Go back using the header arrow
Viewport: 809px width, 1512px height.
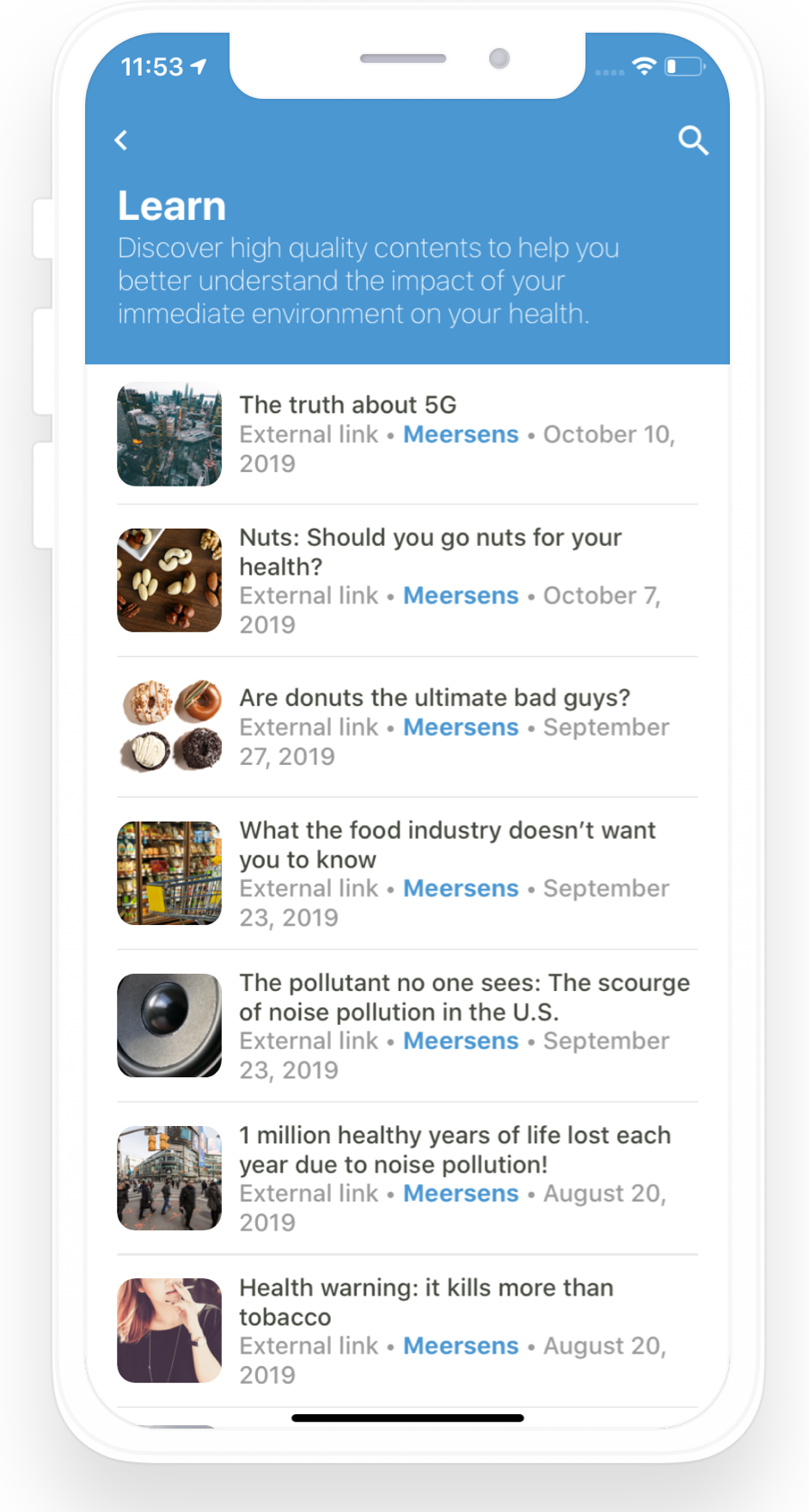[x=121, y=140]
